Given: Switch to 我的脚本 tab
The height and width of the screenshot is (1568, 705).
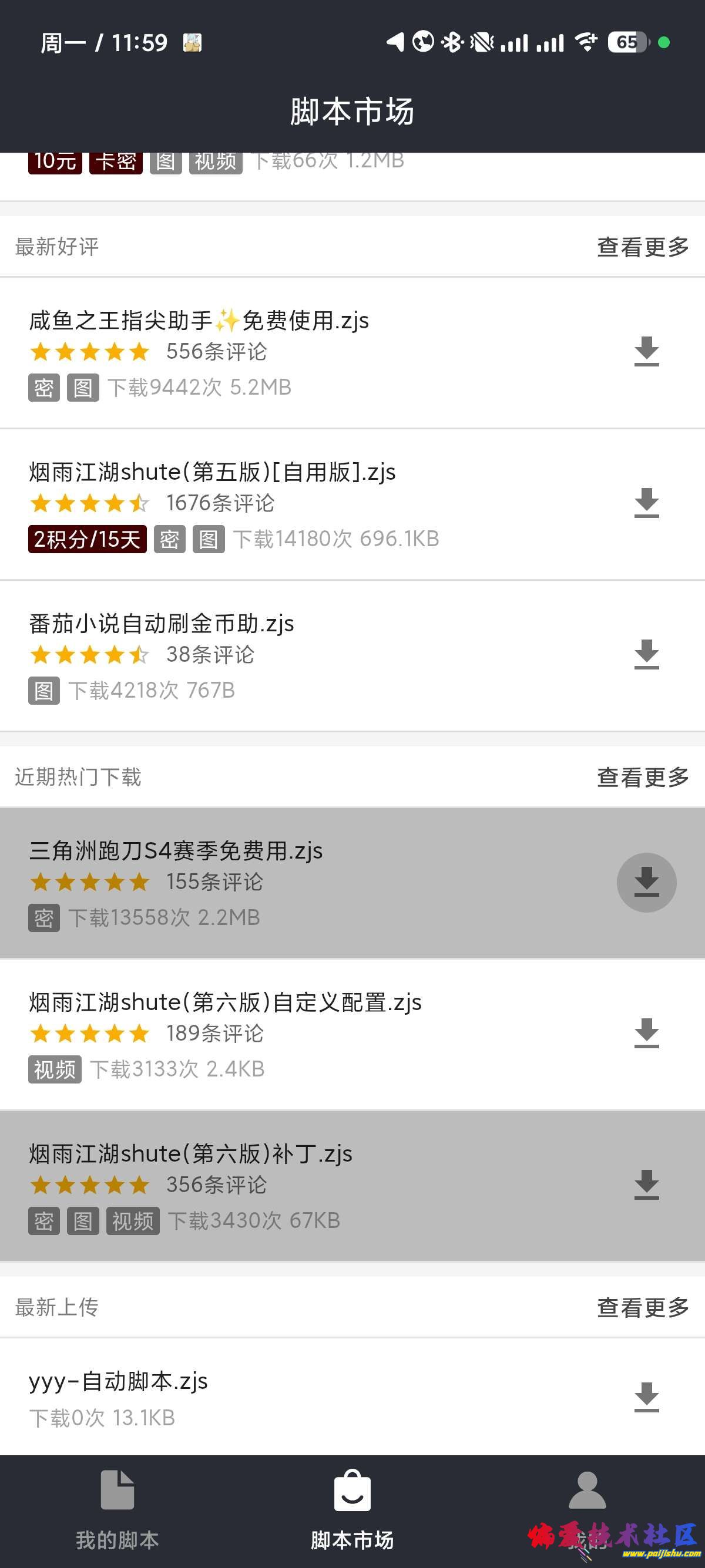Looking at the screenshot, I should 117,1509.
